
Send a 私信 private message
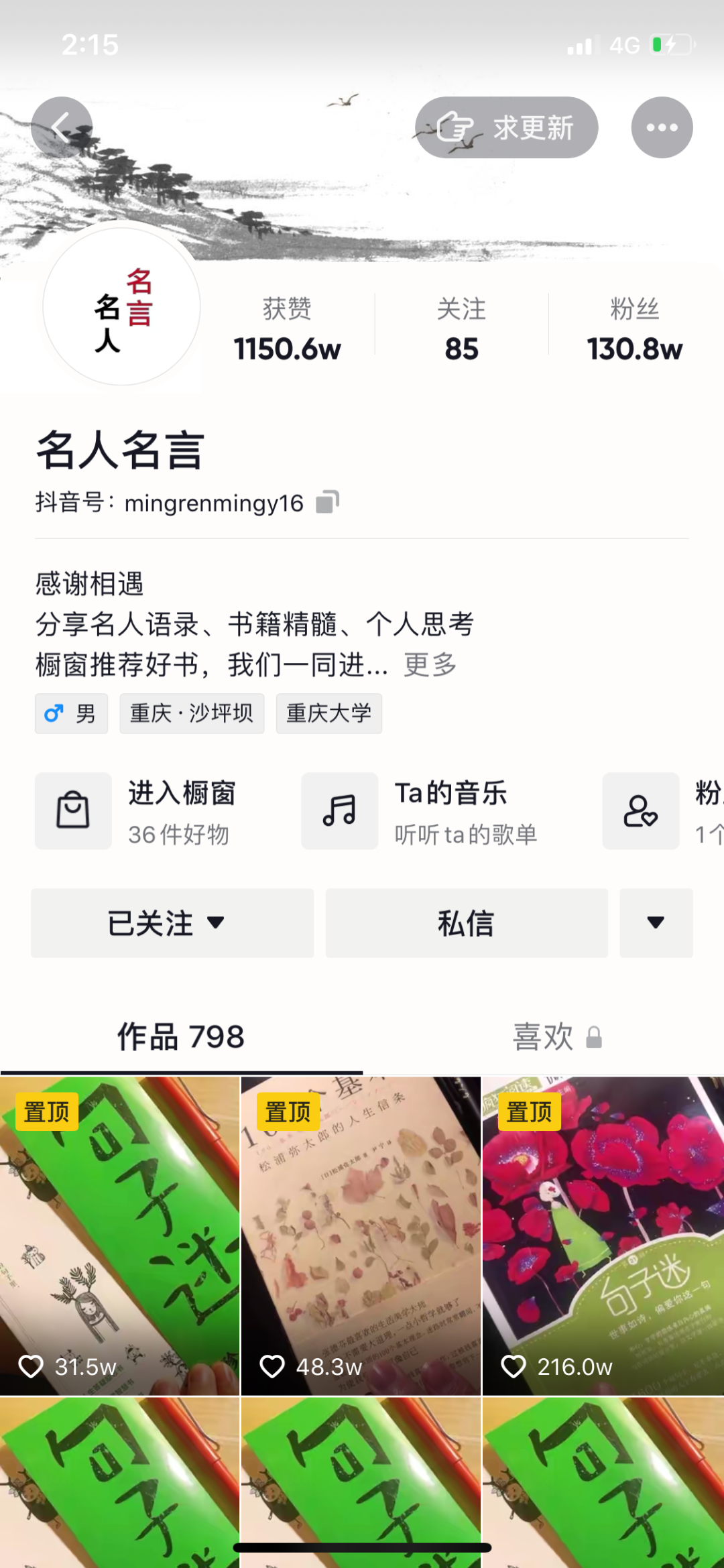coord(467,923)
